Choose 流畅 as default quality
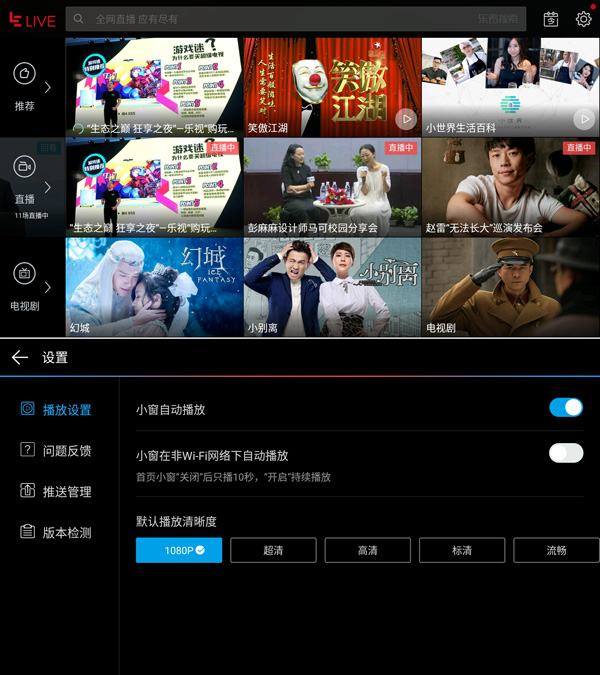Screen dimensions: 600x675 pyautogui.click(x=556, y=550)
